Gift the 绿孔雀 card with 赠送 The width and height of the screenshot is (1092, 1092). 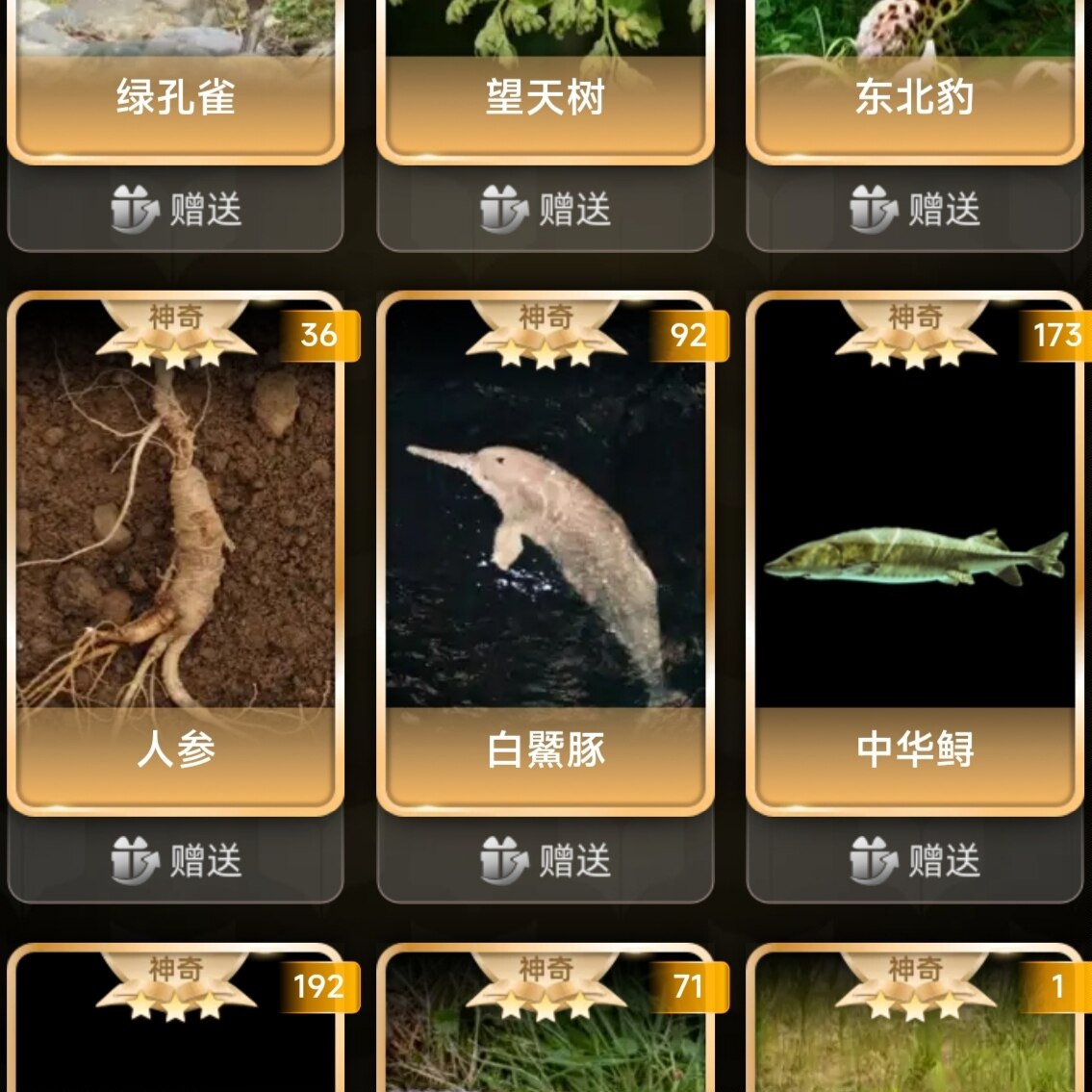coord(175,209)
